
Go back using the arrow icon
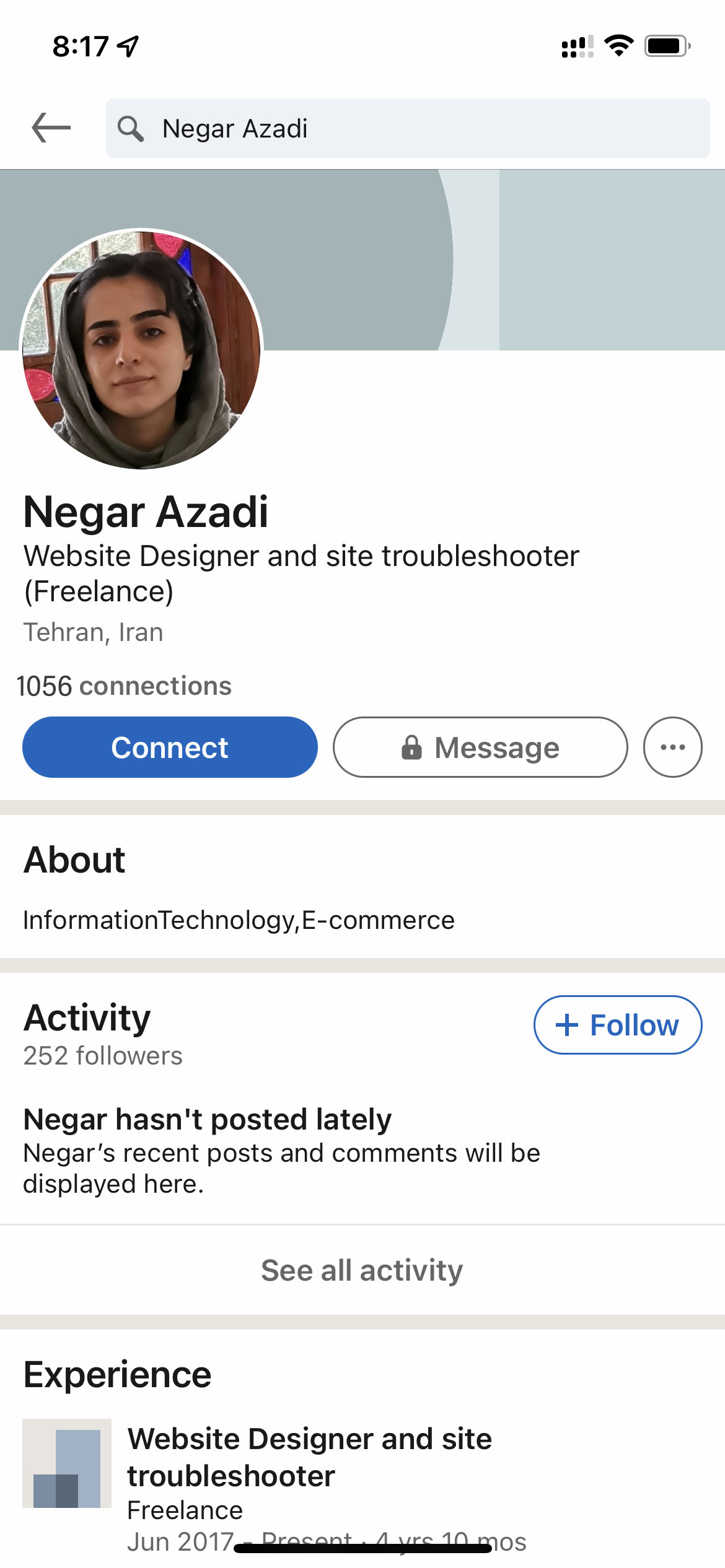pos(51,128)
